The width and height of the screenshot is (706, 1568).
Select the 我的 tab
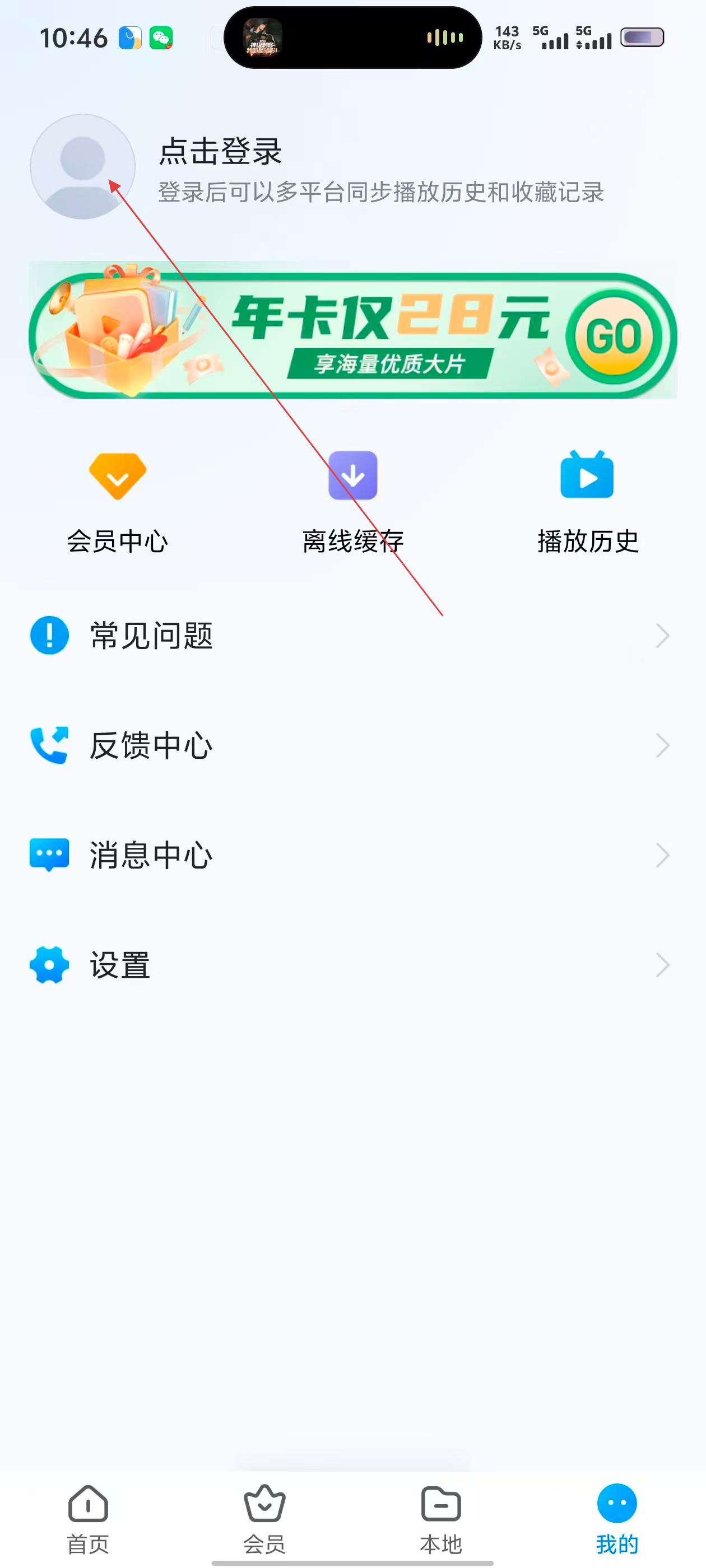(x=617, y=1518)
